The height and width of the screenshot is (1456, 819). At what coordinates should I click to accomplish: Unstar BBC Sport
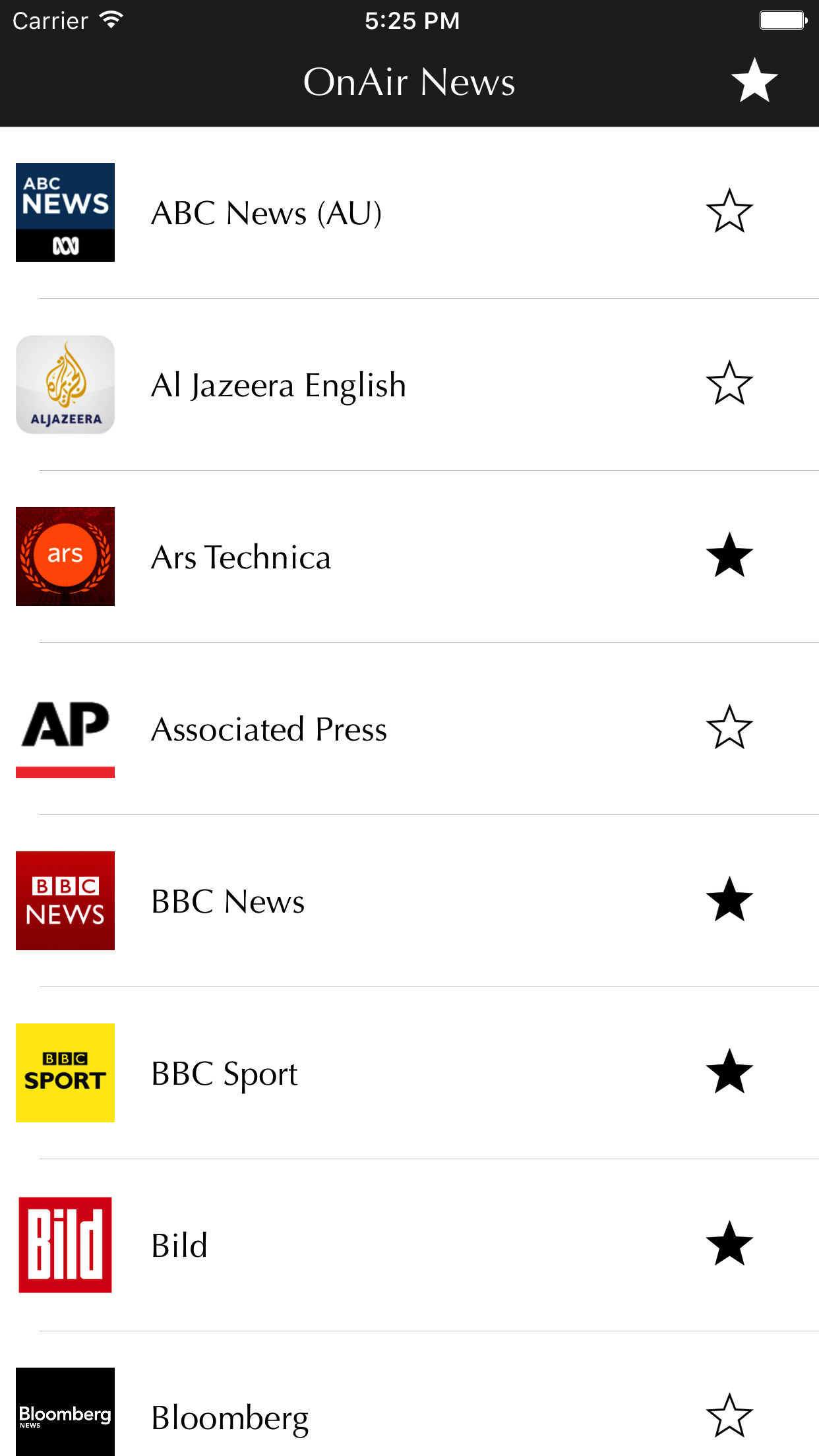coord(729,1072)
